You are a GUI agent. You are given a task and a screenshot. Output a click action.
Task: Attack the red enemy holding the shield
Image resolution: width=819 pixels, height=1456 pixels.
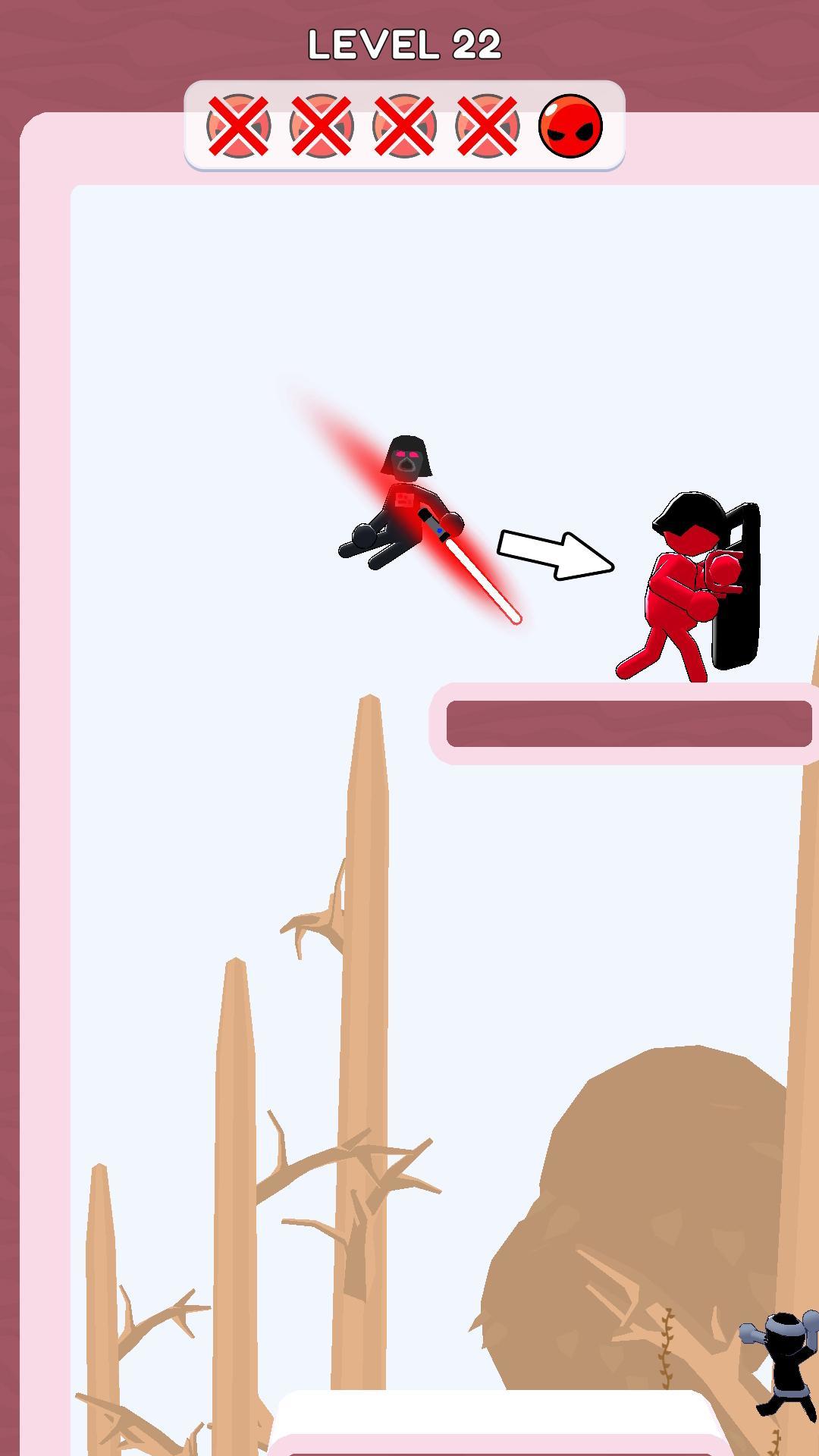click(x=677, y=589)
